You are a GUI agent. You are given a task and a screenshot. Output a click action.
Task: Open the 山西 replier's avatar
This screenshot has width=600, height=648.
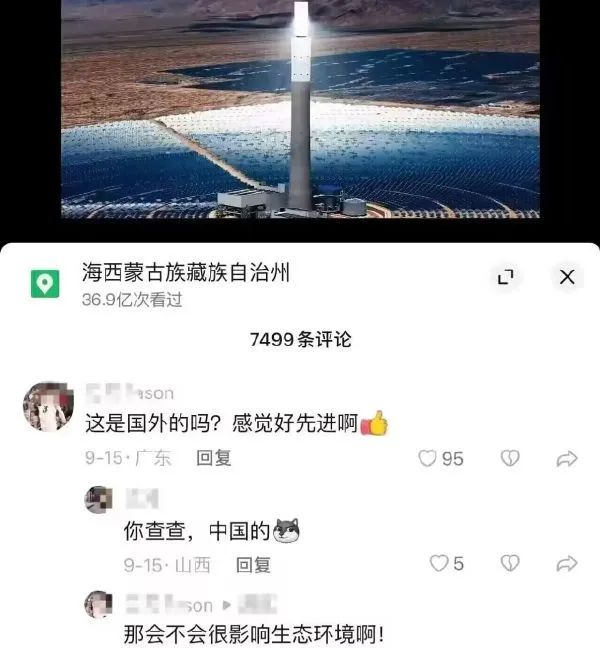tap(98, 499)
